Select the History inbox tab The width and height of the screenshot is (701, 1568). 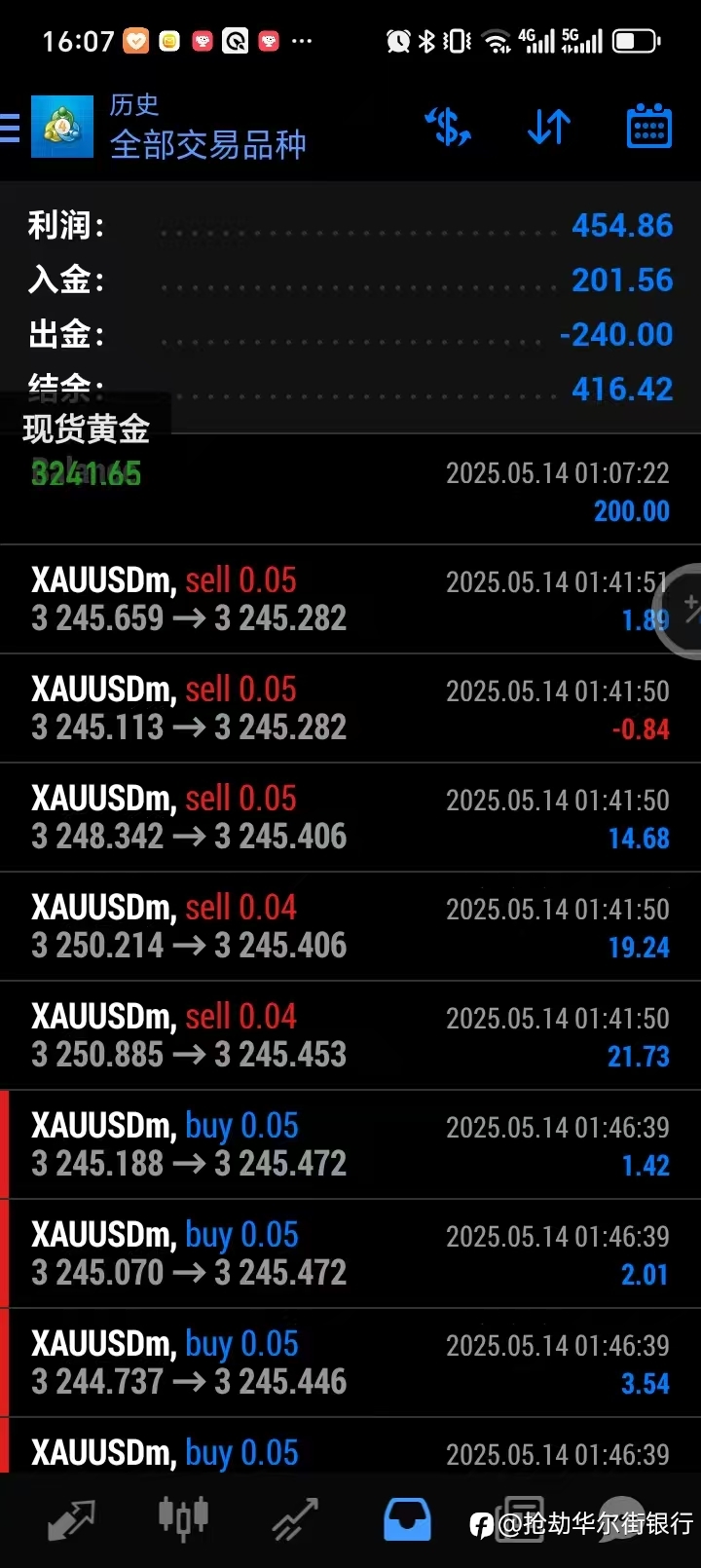tap(407, 1519)
